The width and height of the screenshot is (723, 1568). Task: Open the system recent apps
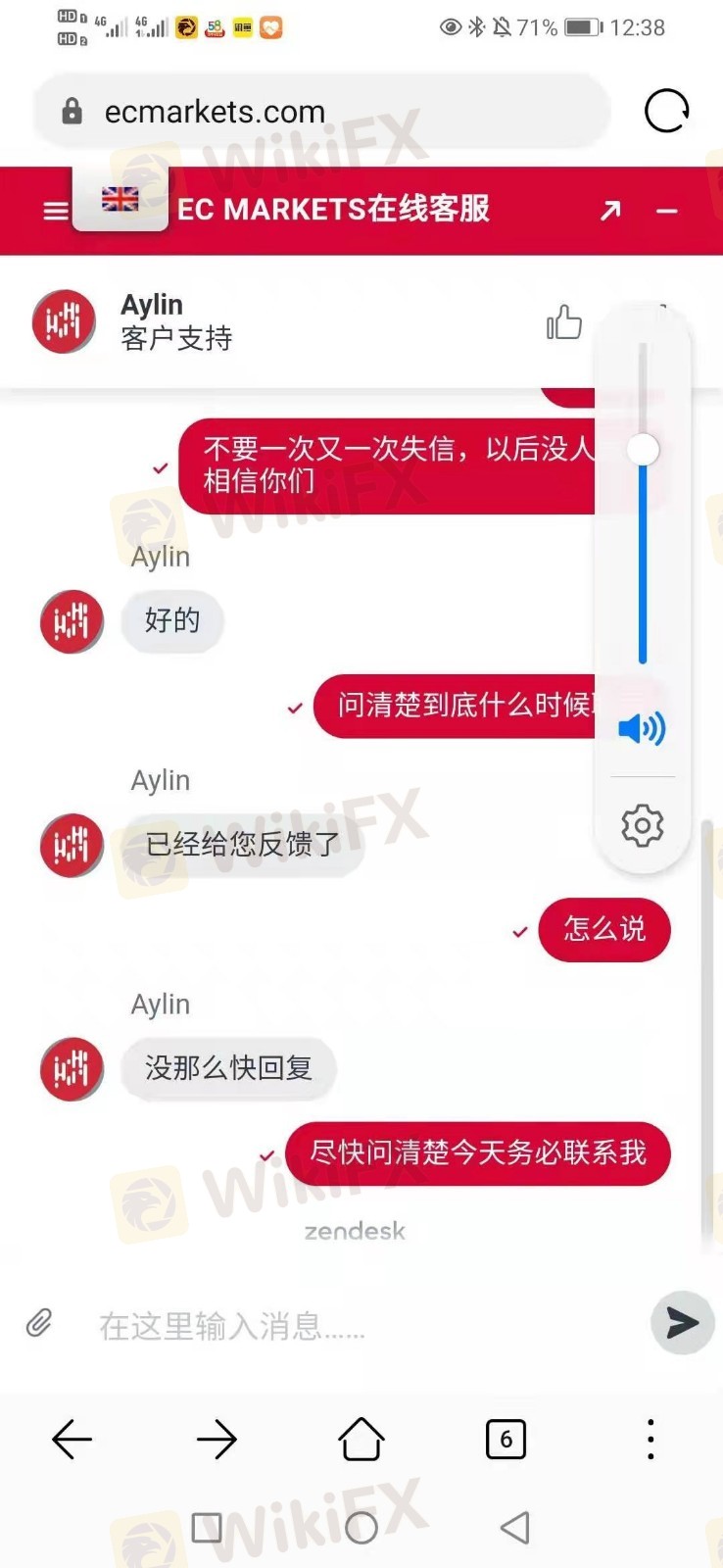click(x=207, y=1527)
